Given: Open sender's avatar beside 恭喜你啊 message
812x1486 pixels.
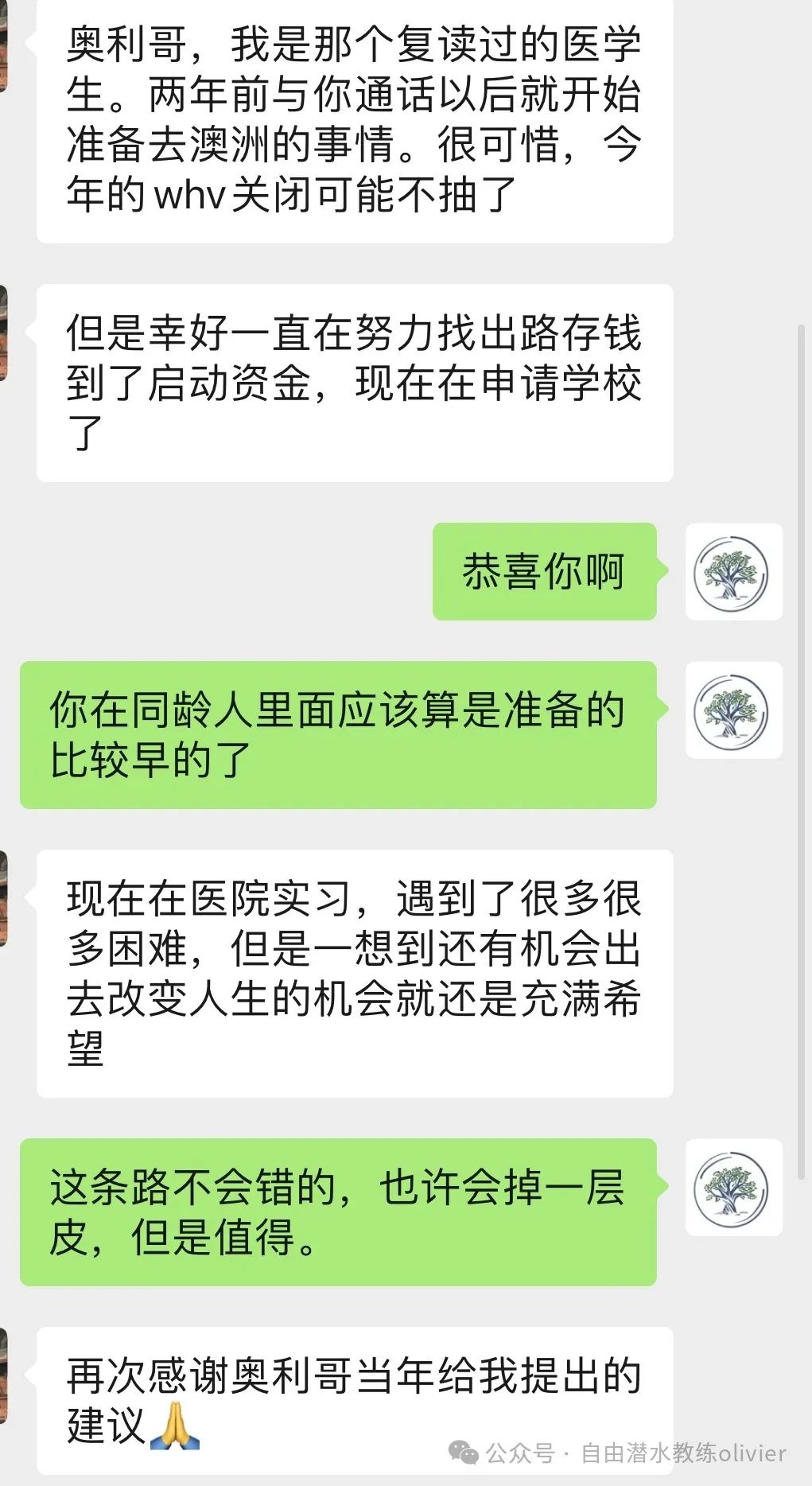Looking at the screenshot, I should click(x=733, y=571).
